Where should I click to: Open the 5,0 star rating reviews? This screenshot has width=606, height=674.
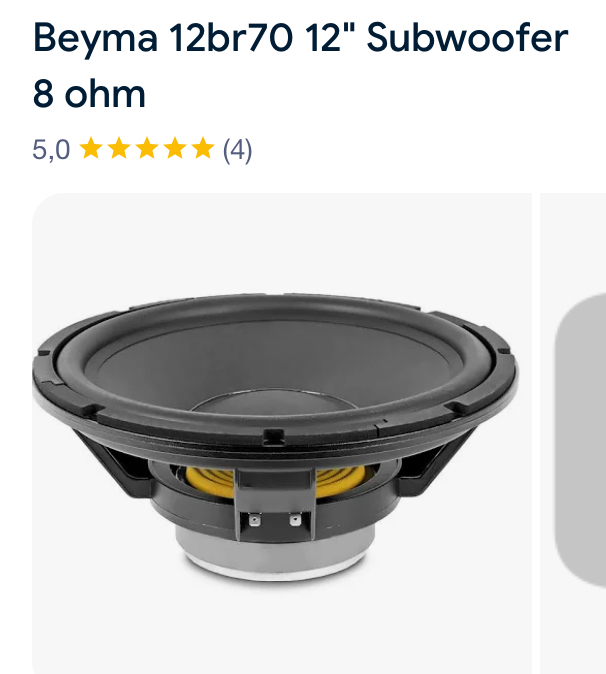pos(143,150)
